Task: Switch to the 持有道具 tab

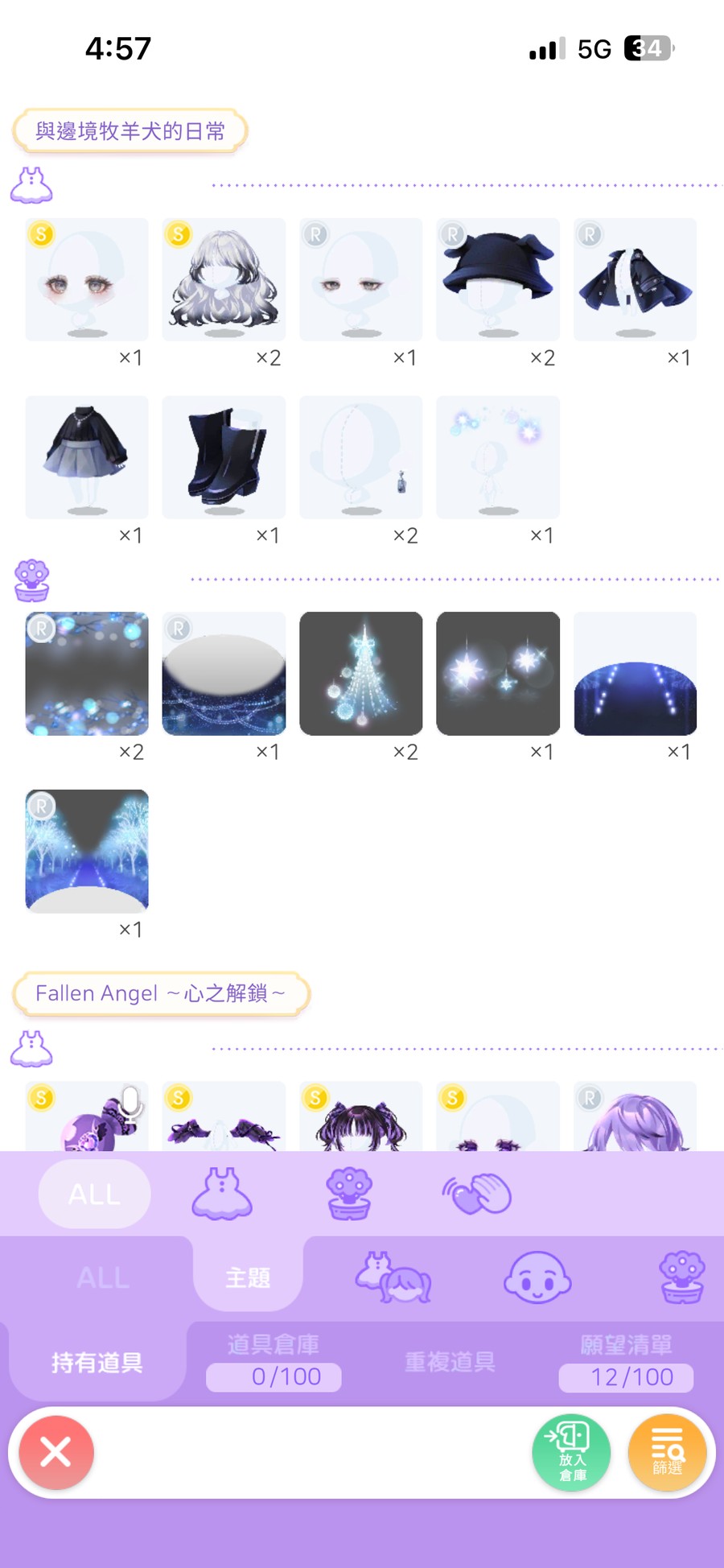Action: pyautogui.click(x=97, y=1362)
